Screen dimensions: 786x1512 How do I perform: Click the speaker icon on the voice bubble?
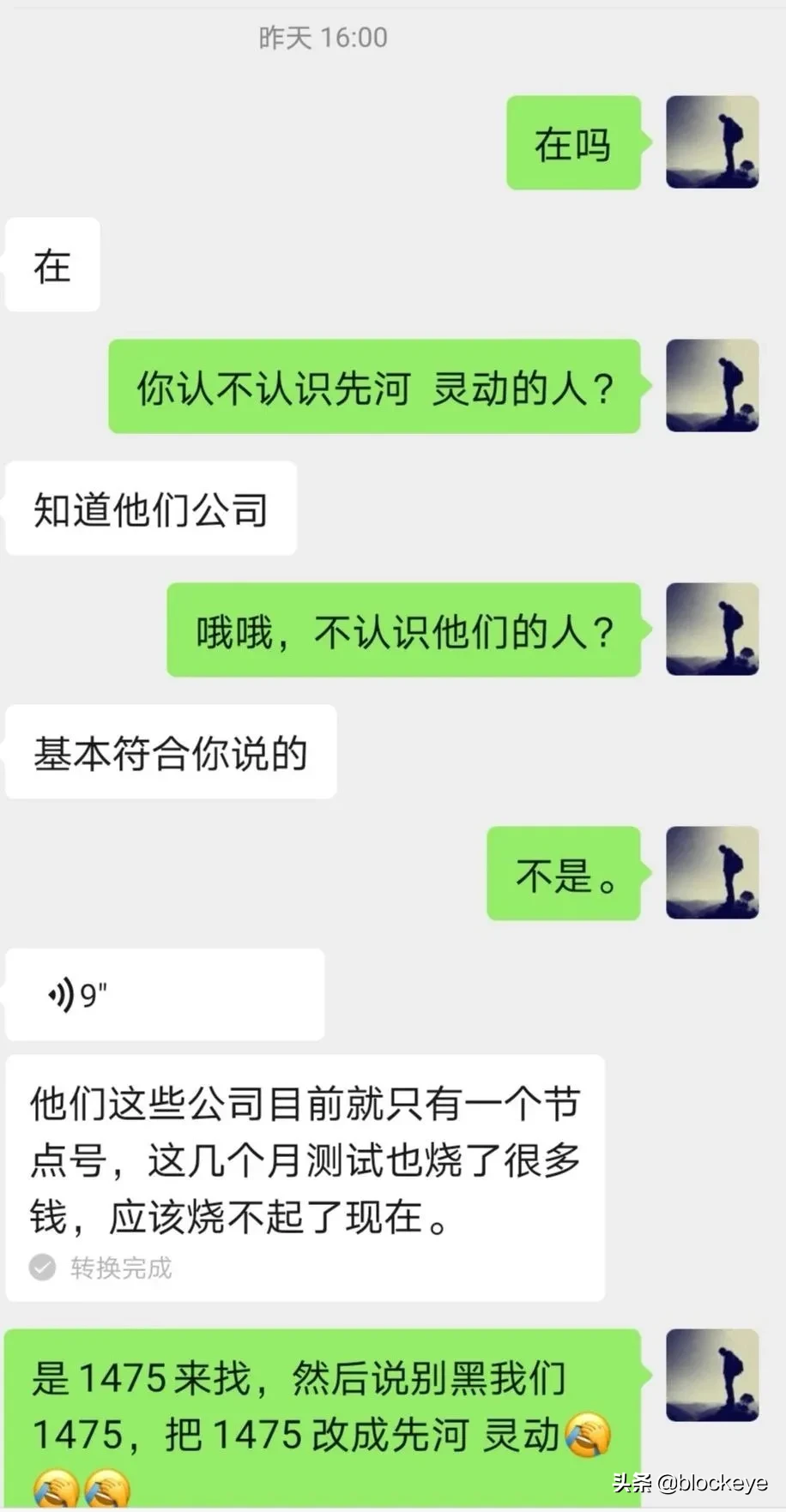coord(60,993)
